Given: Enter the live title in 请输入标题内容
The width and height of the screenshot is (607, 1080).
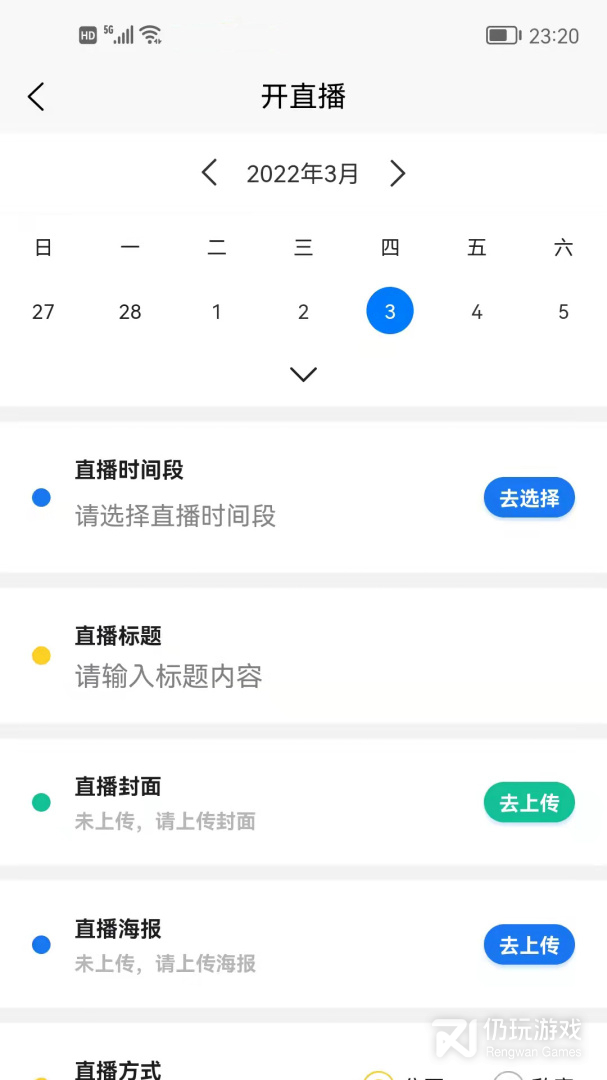Looking at the screenshot, I should (x=169, y=677).
